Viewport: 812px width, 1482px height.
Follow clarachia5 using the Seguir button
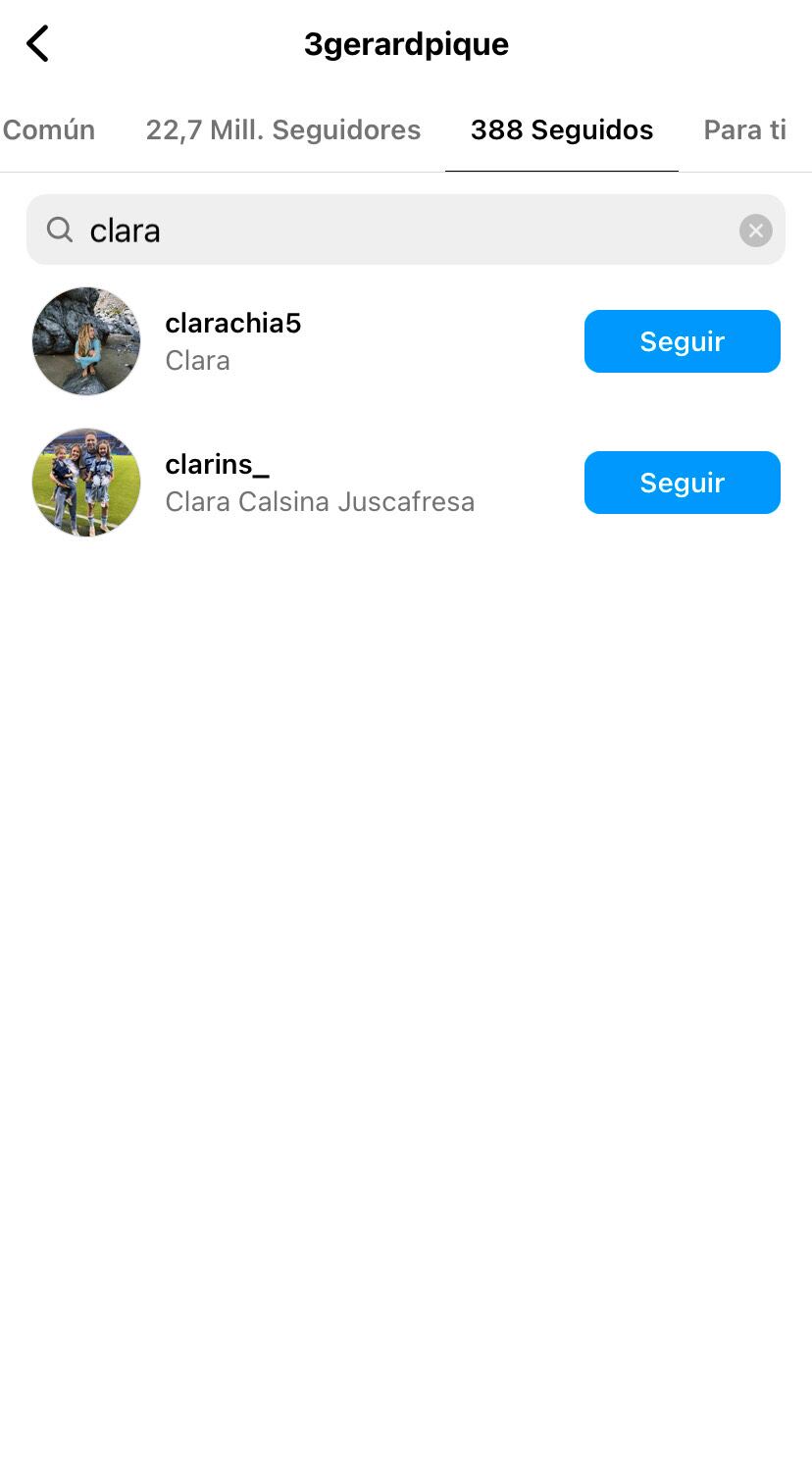click(682, 340)
